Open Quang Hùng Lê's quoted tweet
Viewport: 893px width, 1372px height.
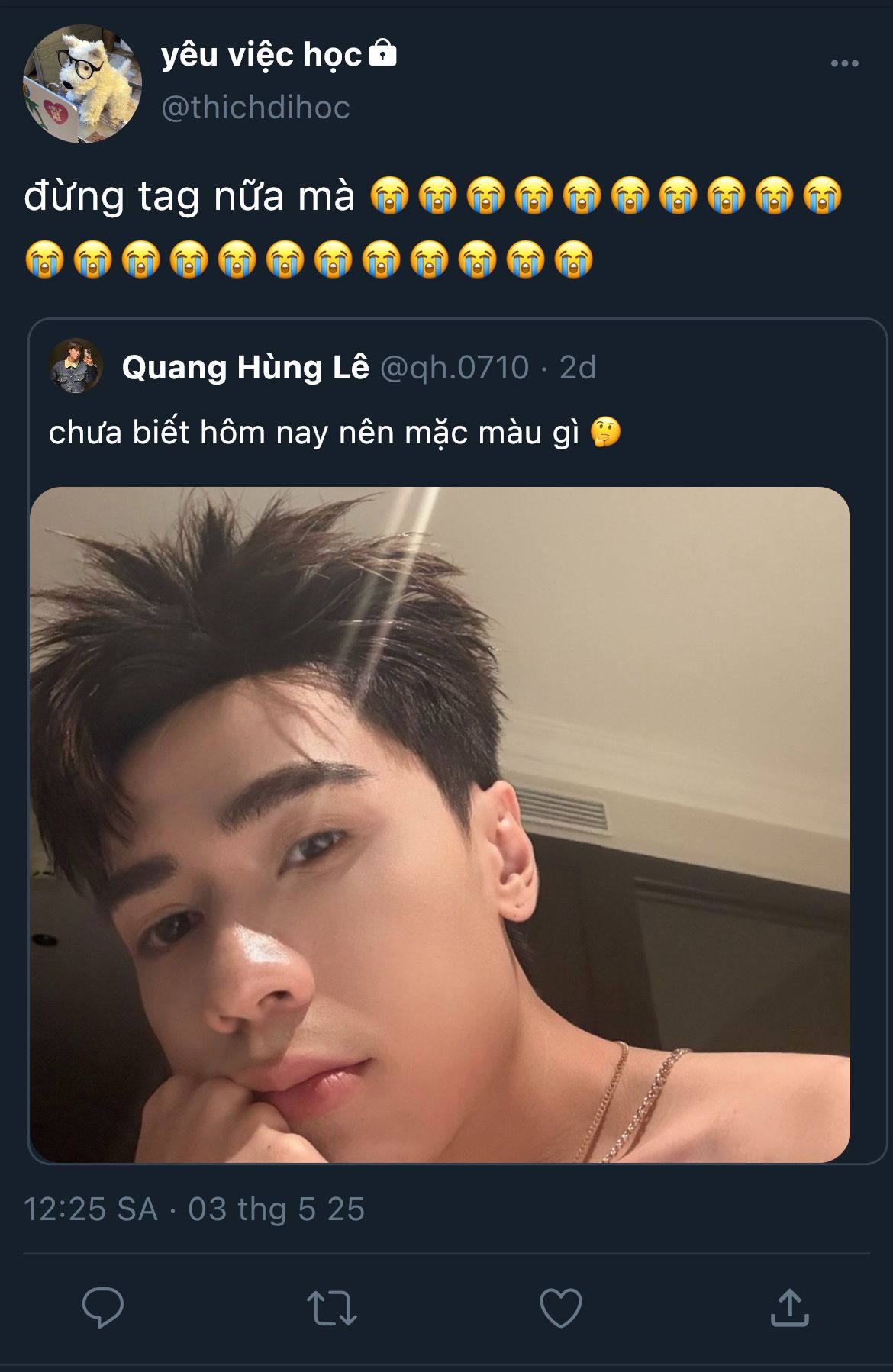tap(457, 741)
